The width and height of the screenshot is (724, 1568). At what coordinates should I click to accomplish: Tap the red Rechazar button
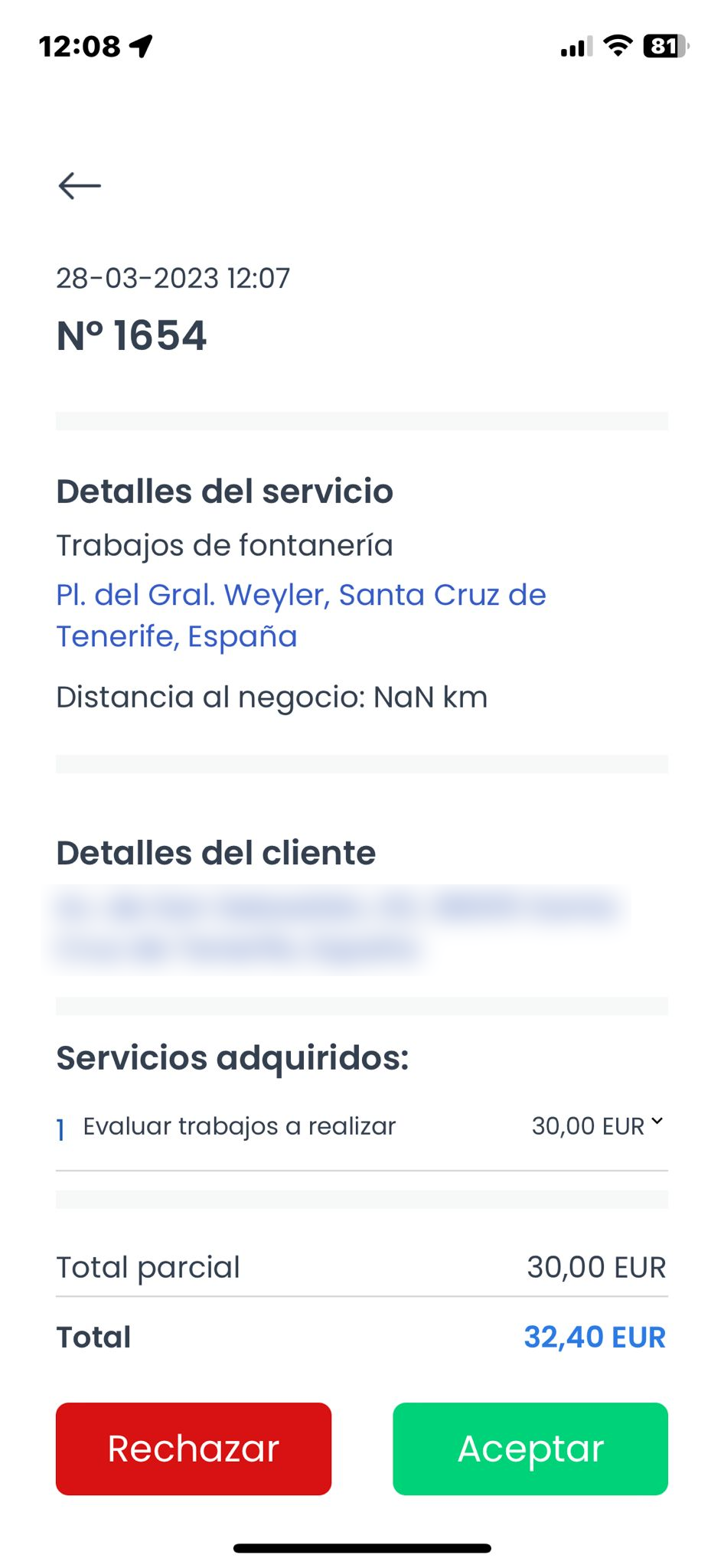tap(194, 1449)
